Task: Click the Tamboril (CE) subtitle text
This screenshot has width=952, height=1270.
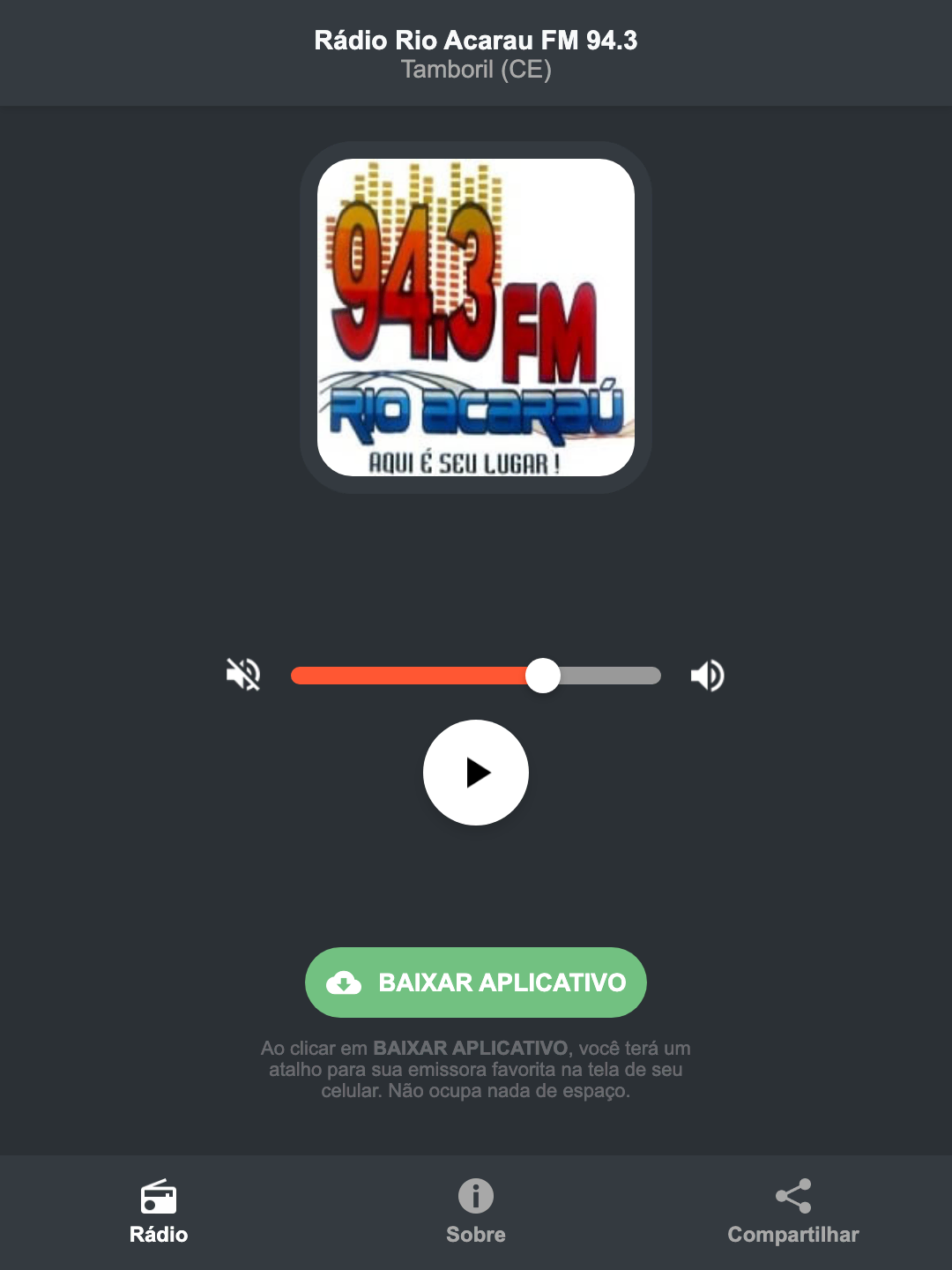Action: (x=475, y=71)
